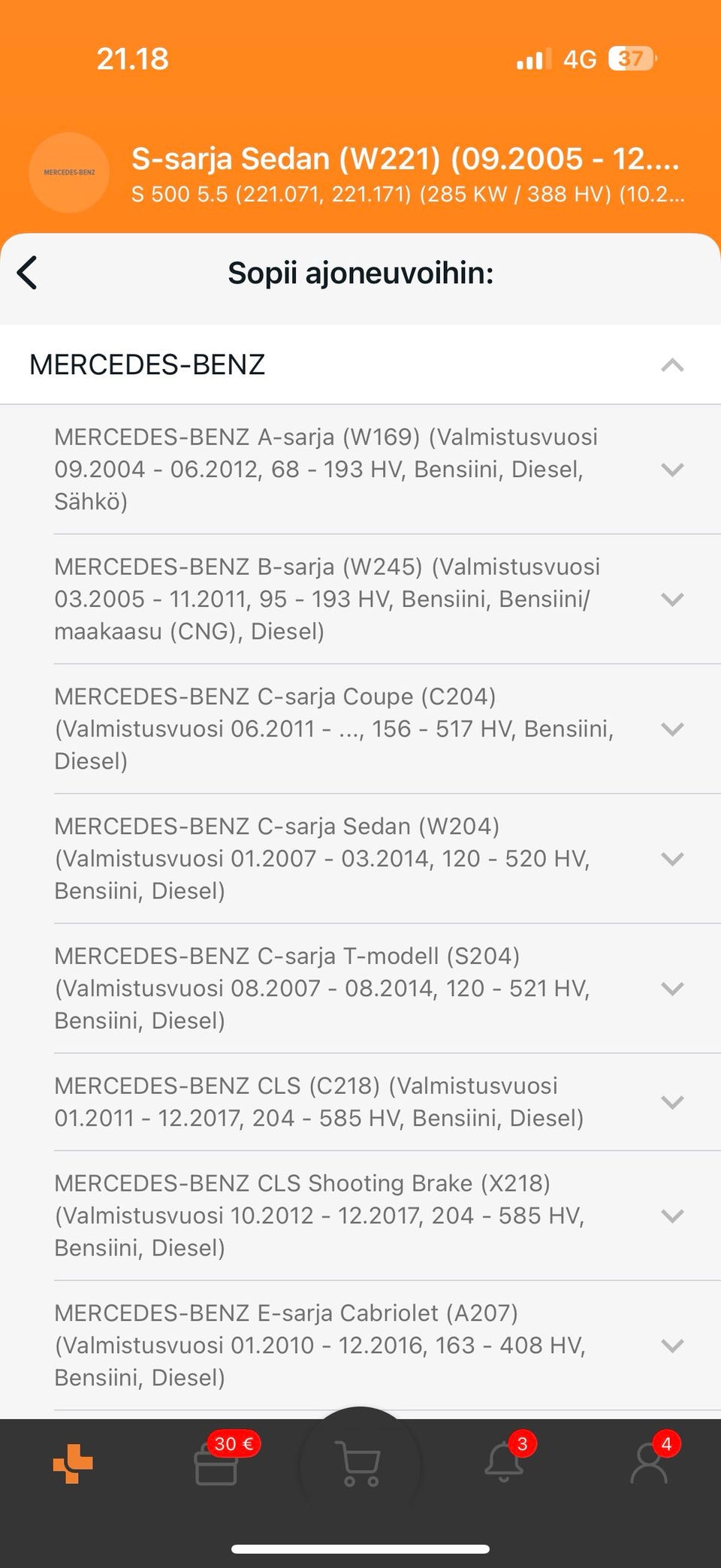Expand the C-sarja Sedan (W204) row
This screenshot has height=1568, width=721.
671,859
